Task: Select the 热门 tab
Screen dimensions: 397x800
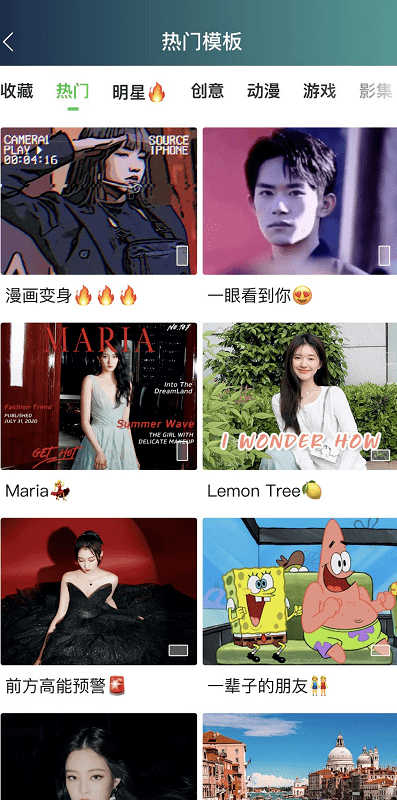Action: click(72, 91)
